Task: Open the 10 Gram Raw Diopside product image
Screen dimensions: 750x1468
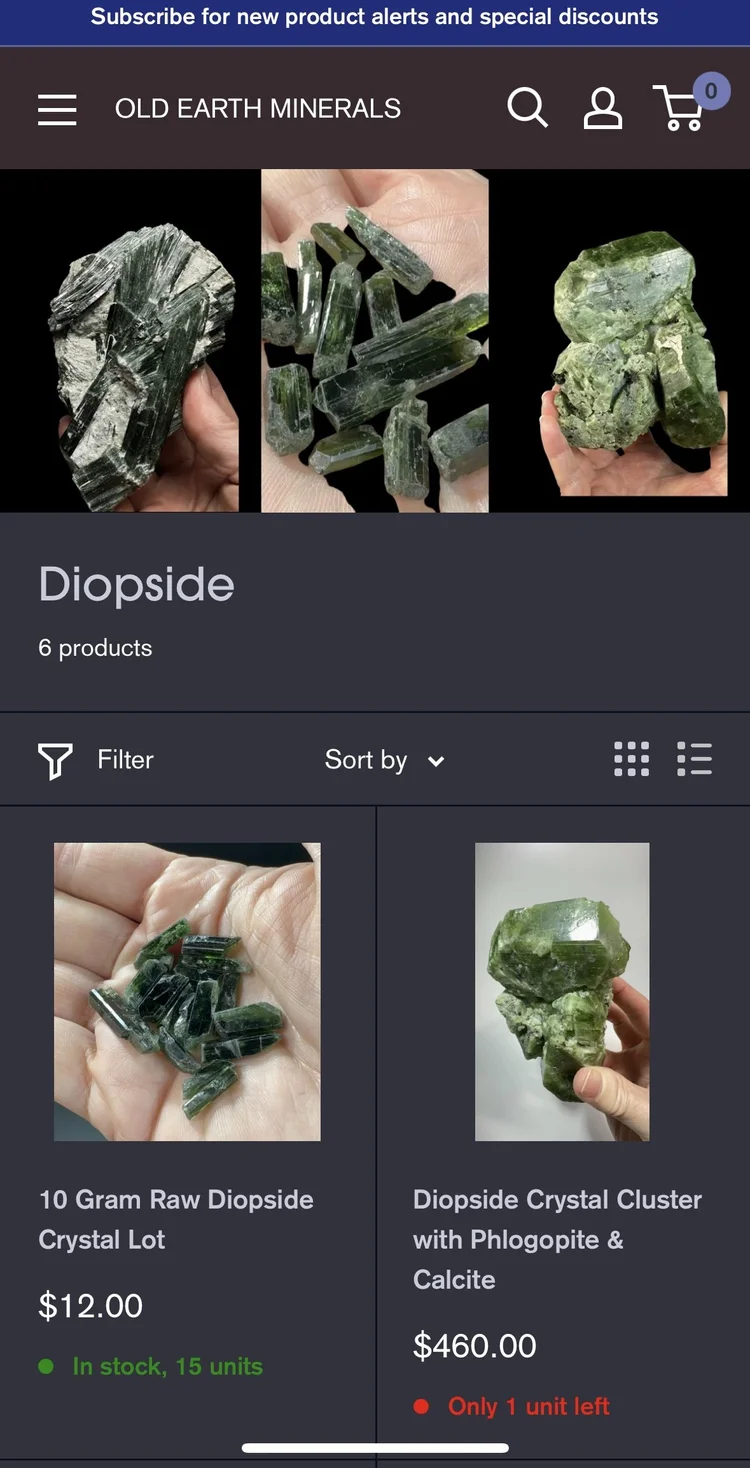Action: tap(187, 992)
